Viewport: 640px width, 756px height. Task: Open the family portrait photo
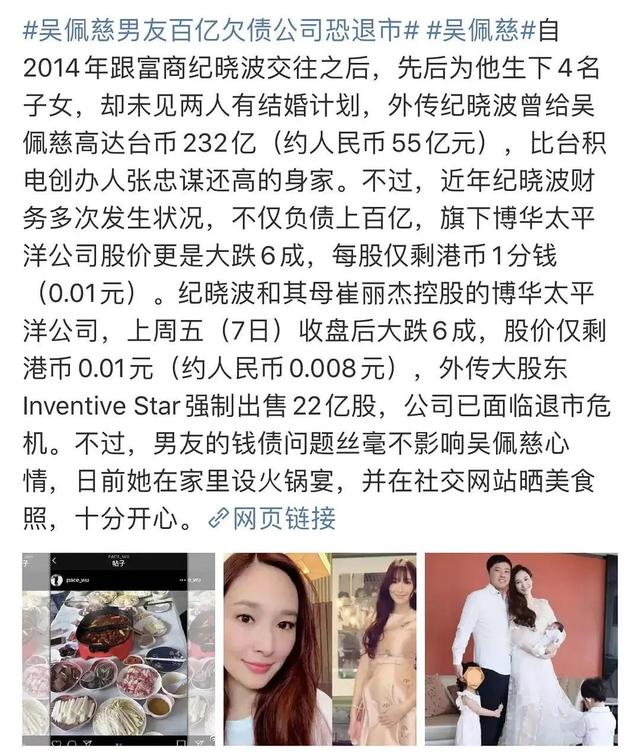(519, 650)
